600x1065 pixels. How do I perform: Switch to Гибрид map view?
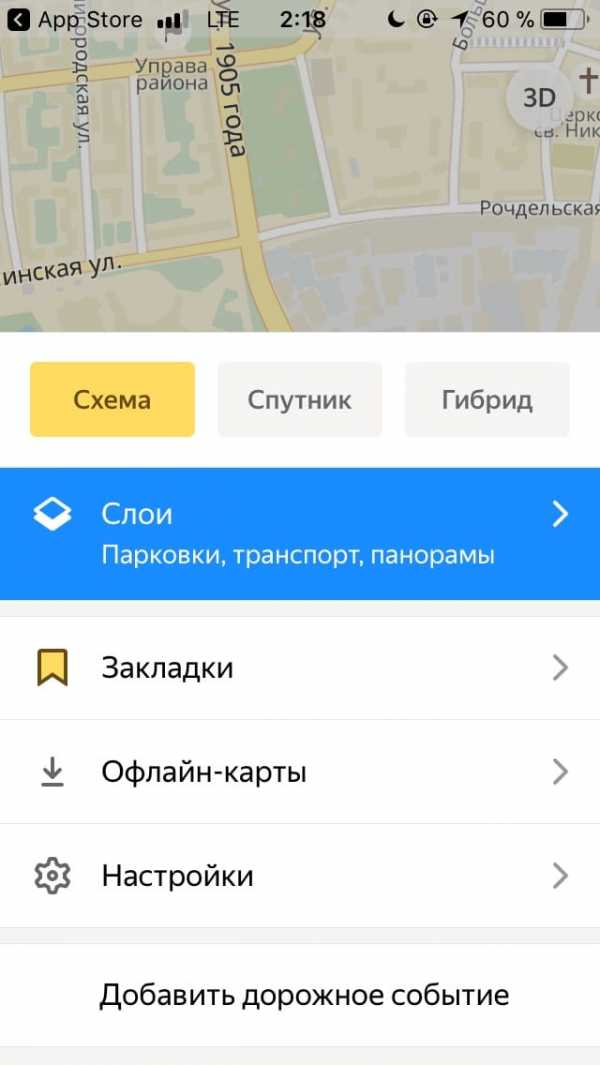click(487, 400)
